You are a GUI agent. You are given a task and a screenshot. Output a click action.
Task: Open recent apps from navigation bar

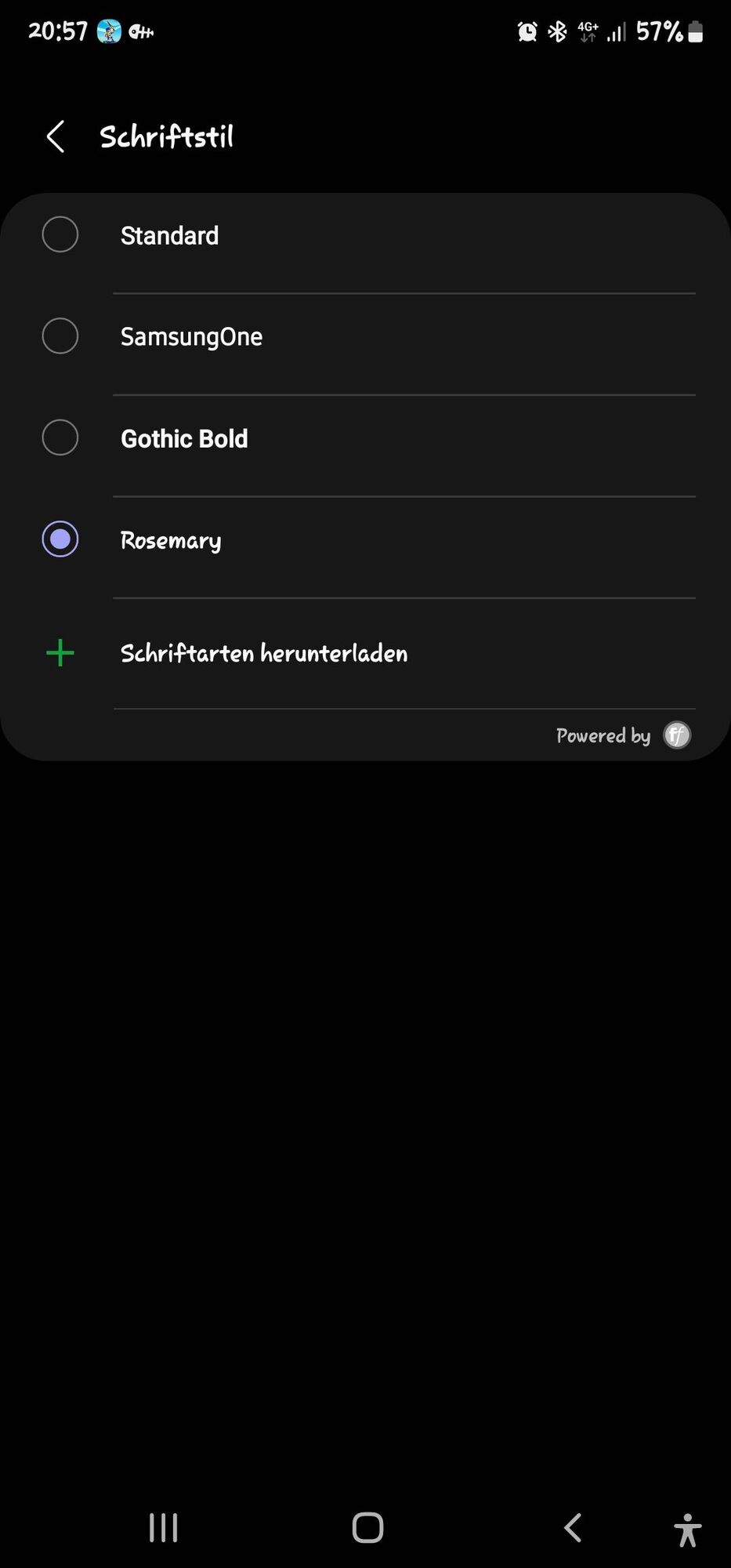[164, 1527]
